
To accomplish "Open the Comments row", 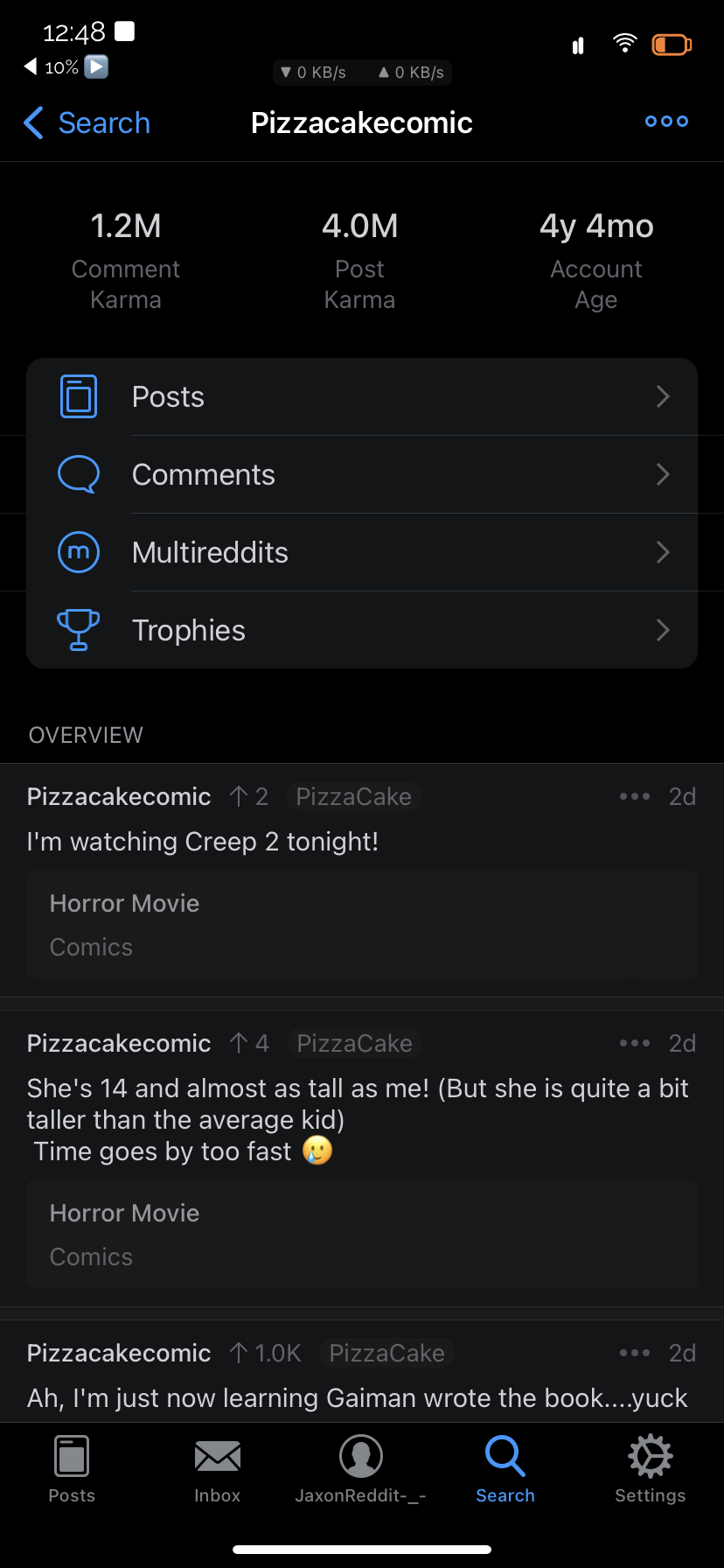I will pos(362,475).
